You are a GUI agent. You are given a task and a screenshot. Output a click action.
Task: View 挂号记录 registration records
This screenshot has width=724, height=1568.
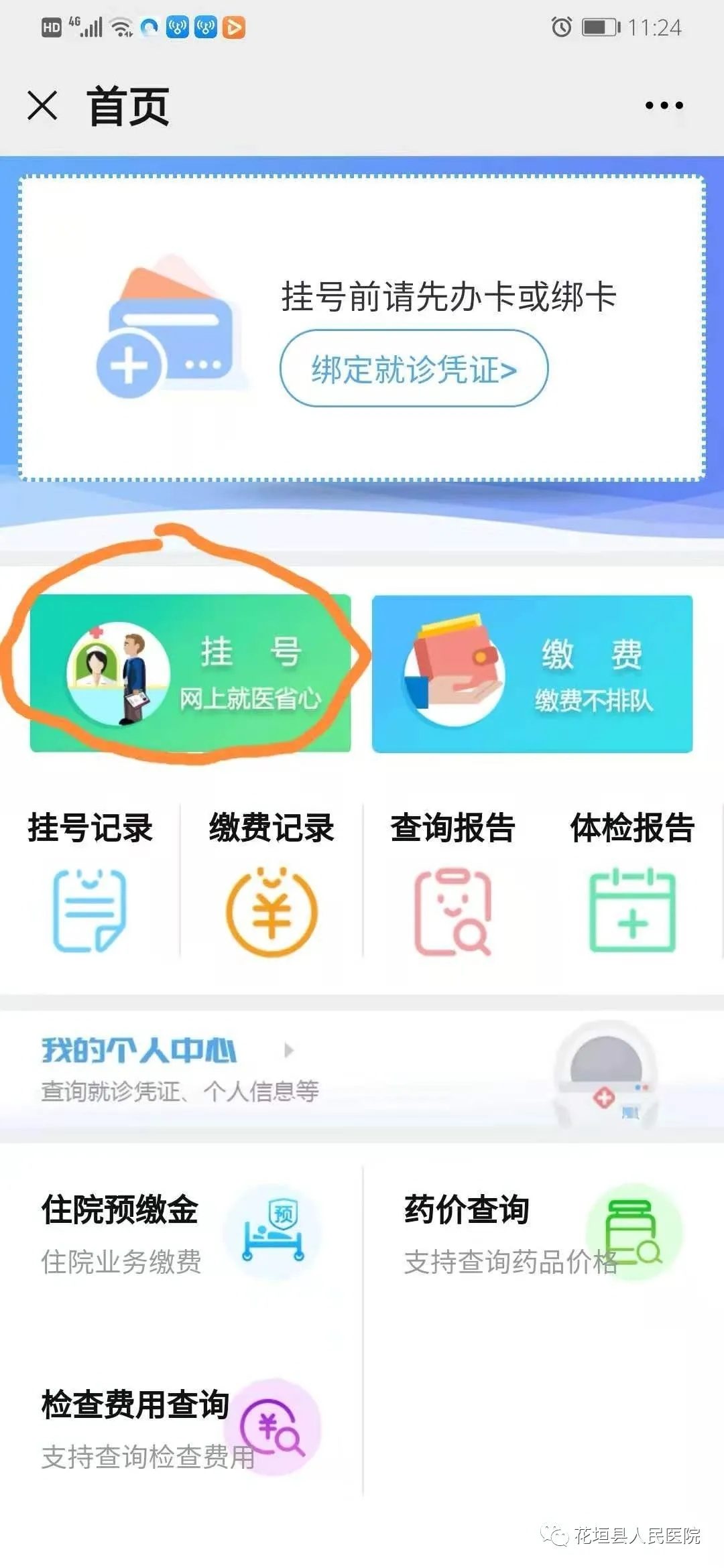click(x=90, y=880)
